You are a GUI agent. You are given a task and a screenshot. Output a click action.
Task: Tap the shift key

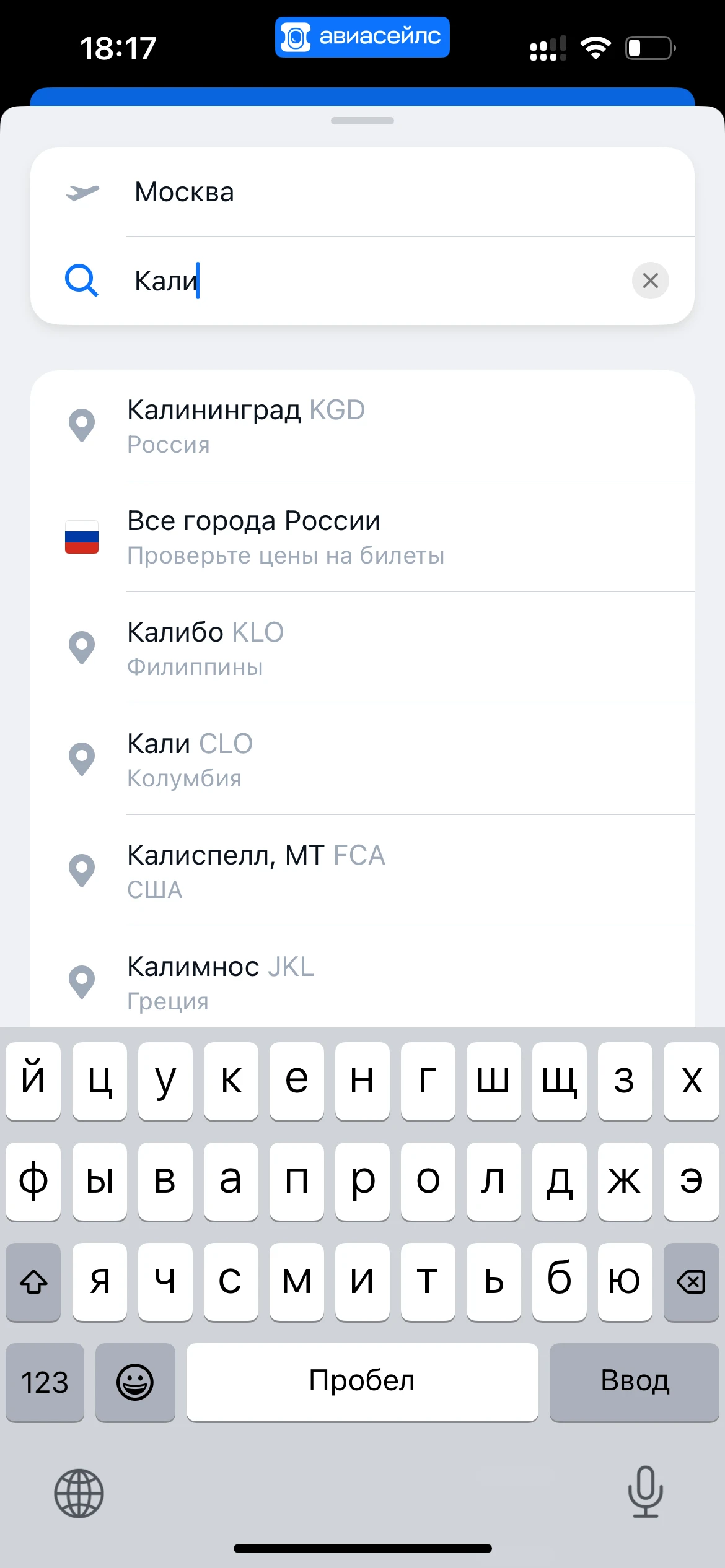click(33, 1281)
